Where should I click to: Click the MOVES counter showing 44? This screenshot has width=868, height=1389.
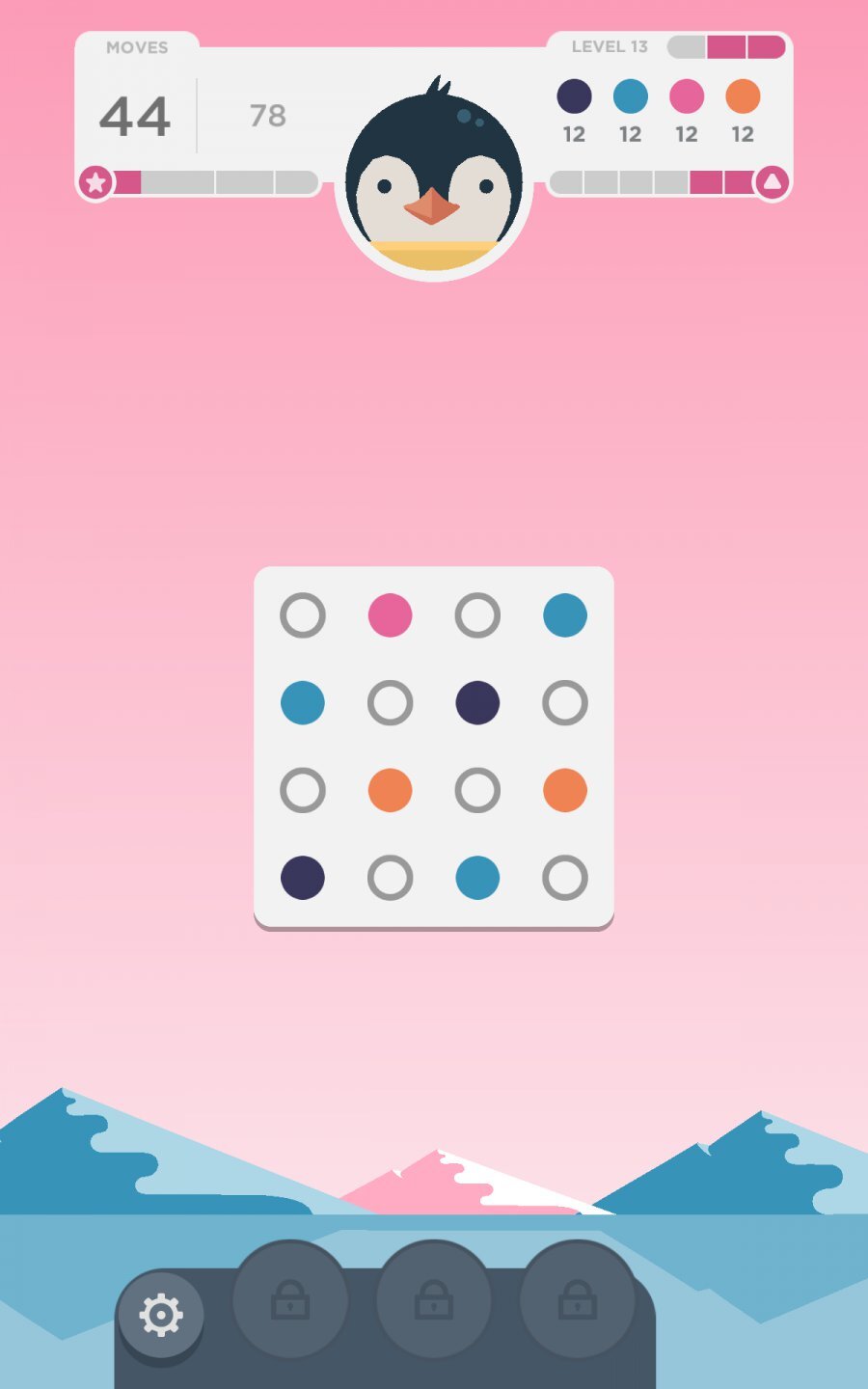click(136, 116)
